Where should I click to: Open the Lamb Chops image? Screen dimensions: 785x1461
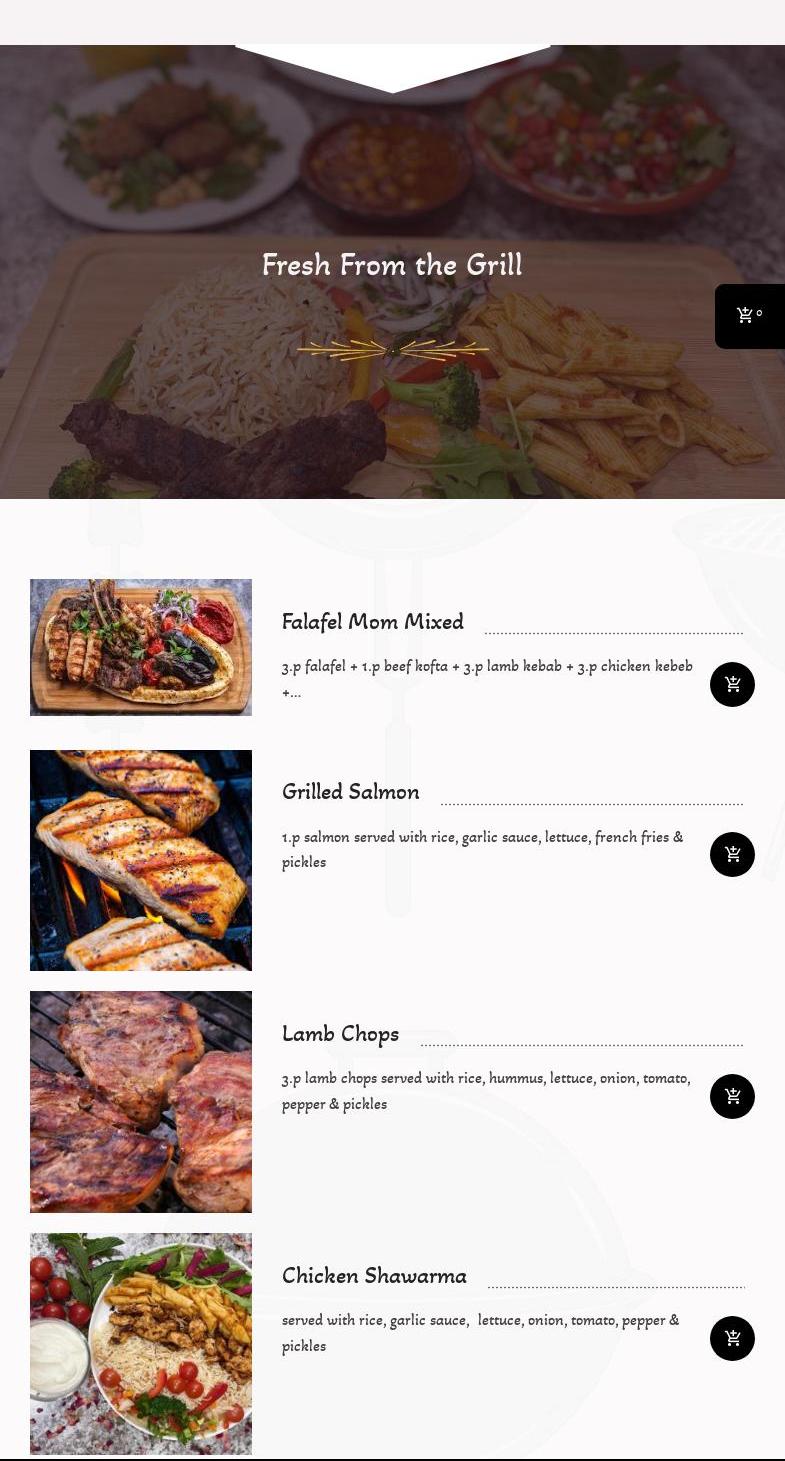tap(141, 1101)
